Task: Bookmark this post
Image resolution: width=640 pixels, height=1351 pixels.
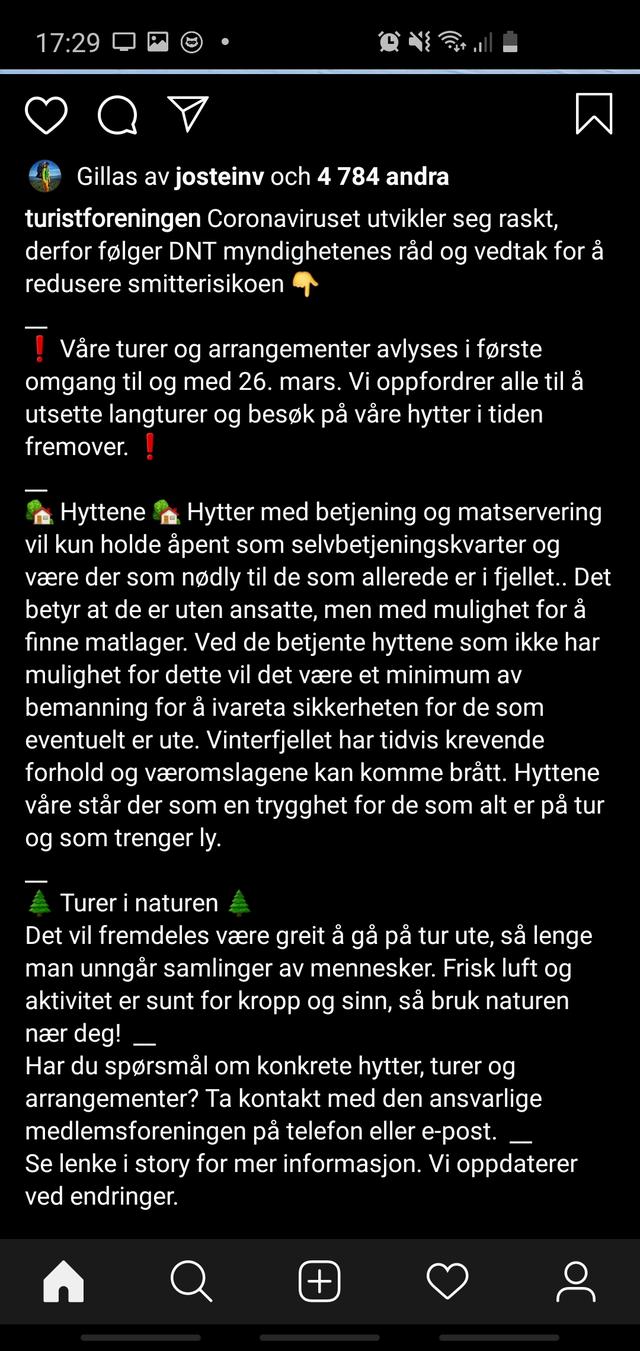Action: (594, 114)
